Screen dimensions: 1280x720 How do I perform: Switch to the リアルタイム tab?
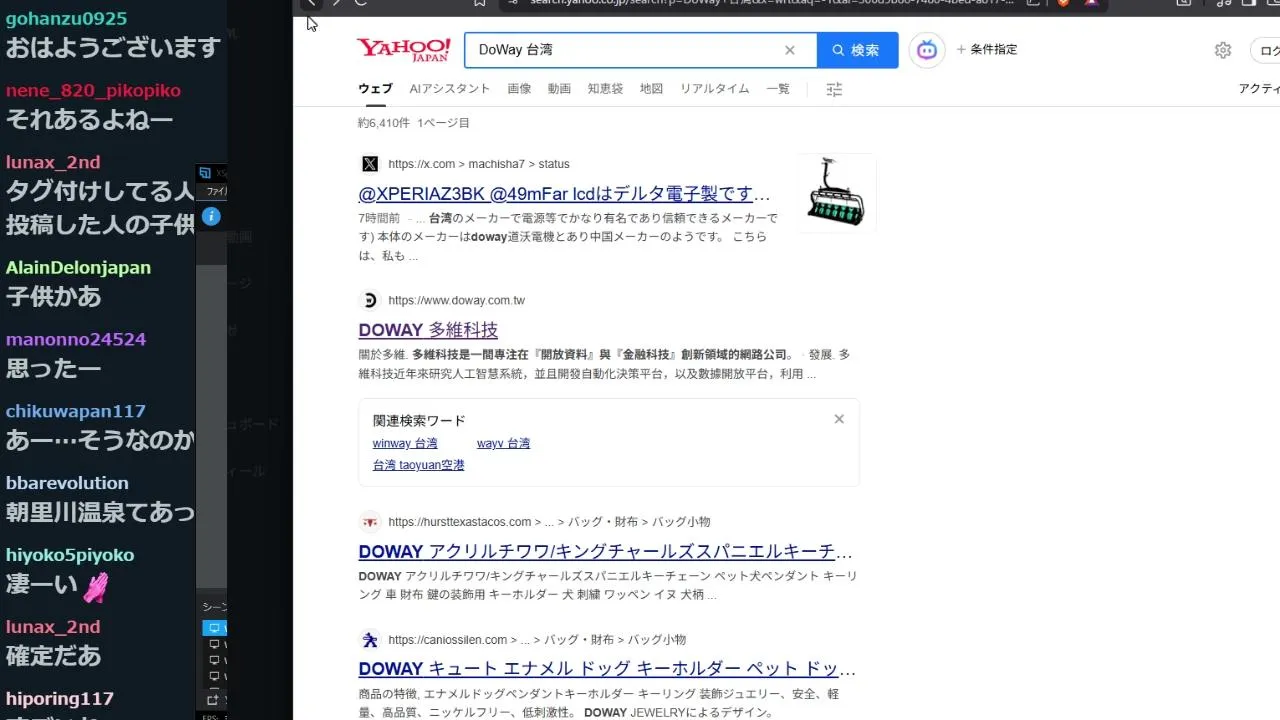[x=714, y=89]
